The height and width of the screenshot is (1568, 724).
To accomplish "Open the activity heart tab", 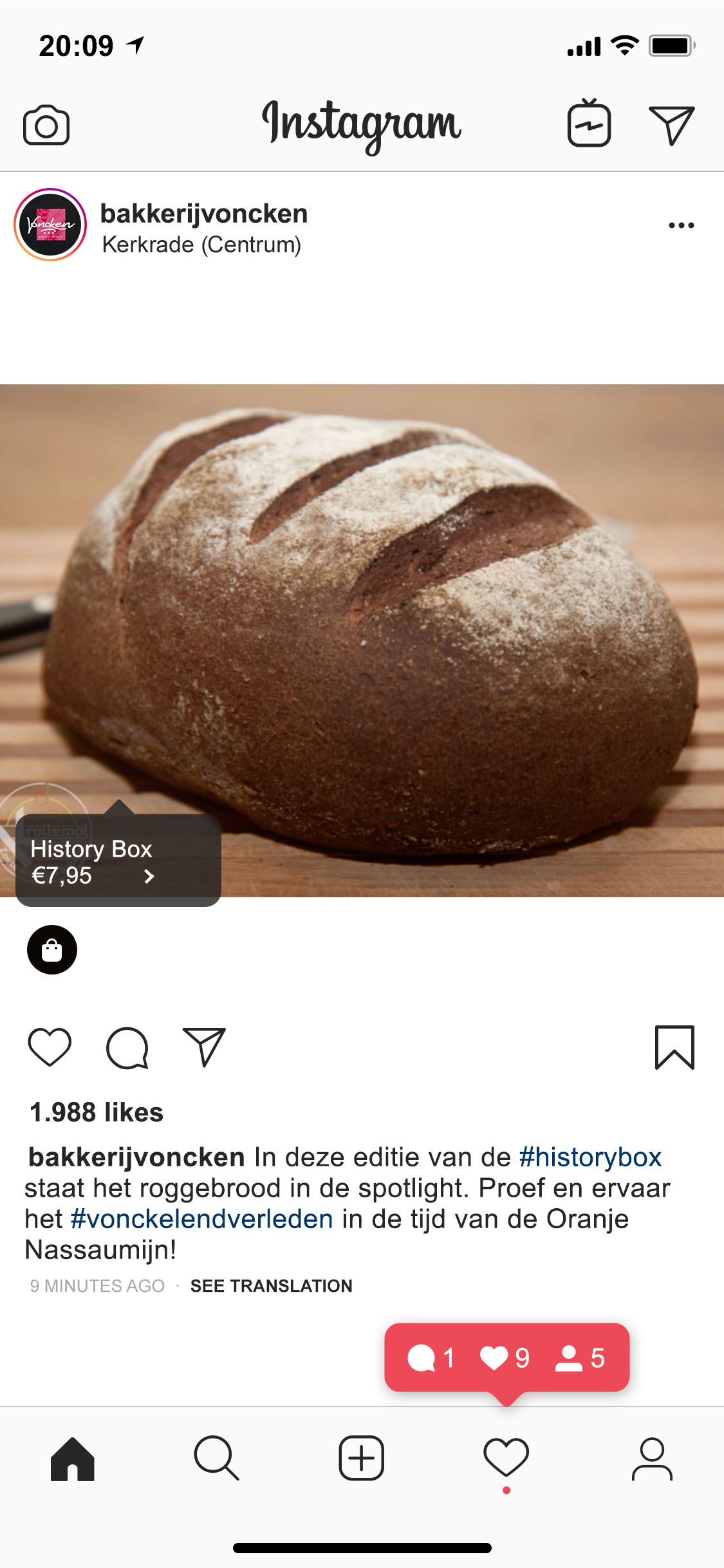I will 506,1458.
